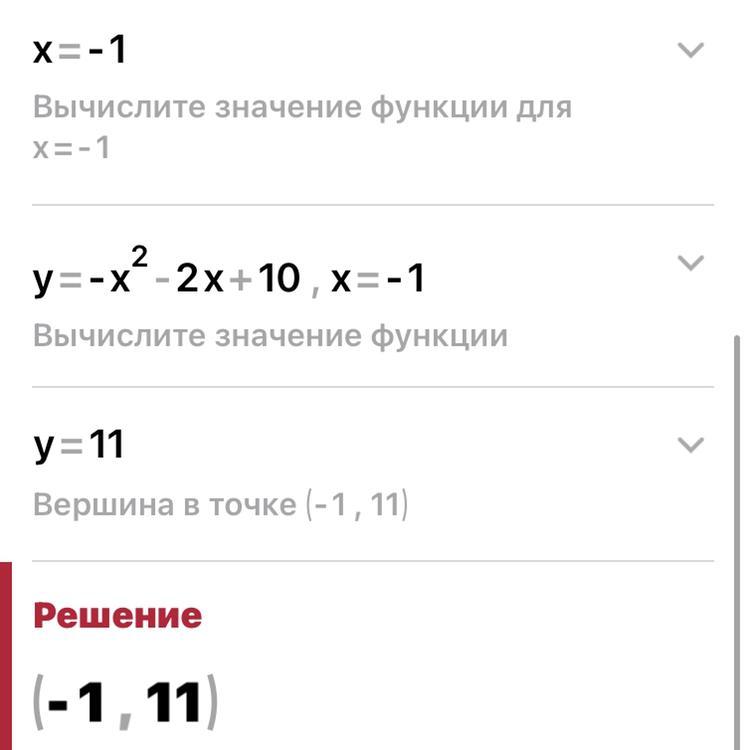Expand the y=-x²-2x+10 step
746x750 pixels.
click(x=691, y=263)
